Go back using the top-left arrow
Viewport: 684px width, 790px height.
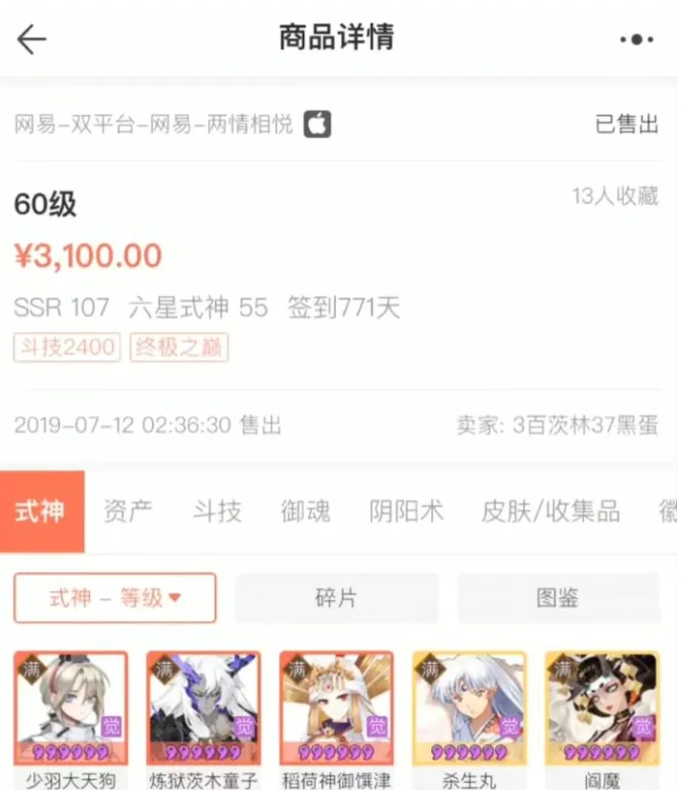click(x=32, y=39)
